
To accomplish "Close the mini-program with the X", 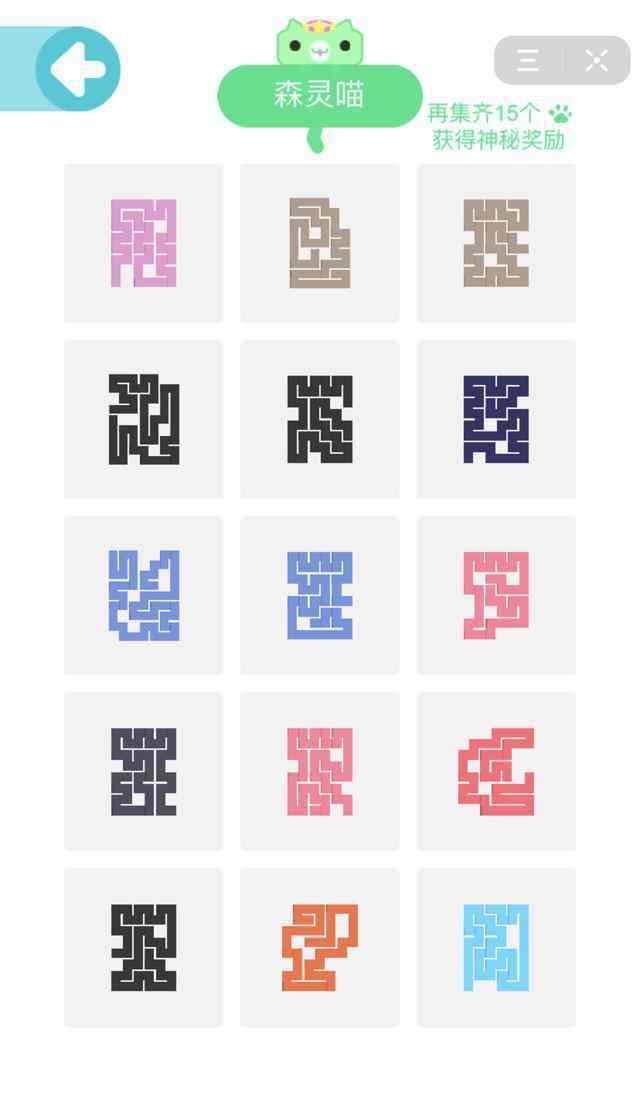I will (x=596, y=60).
